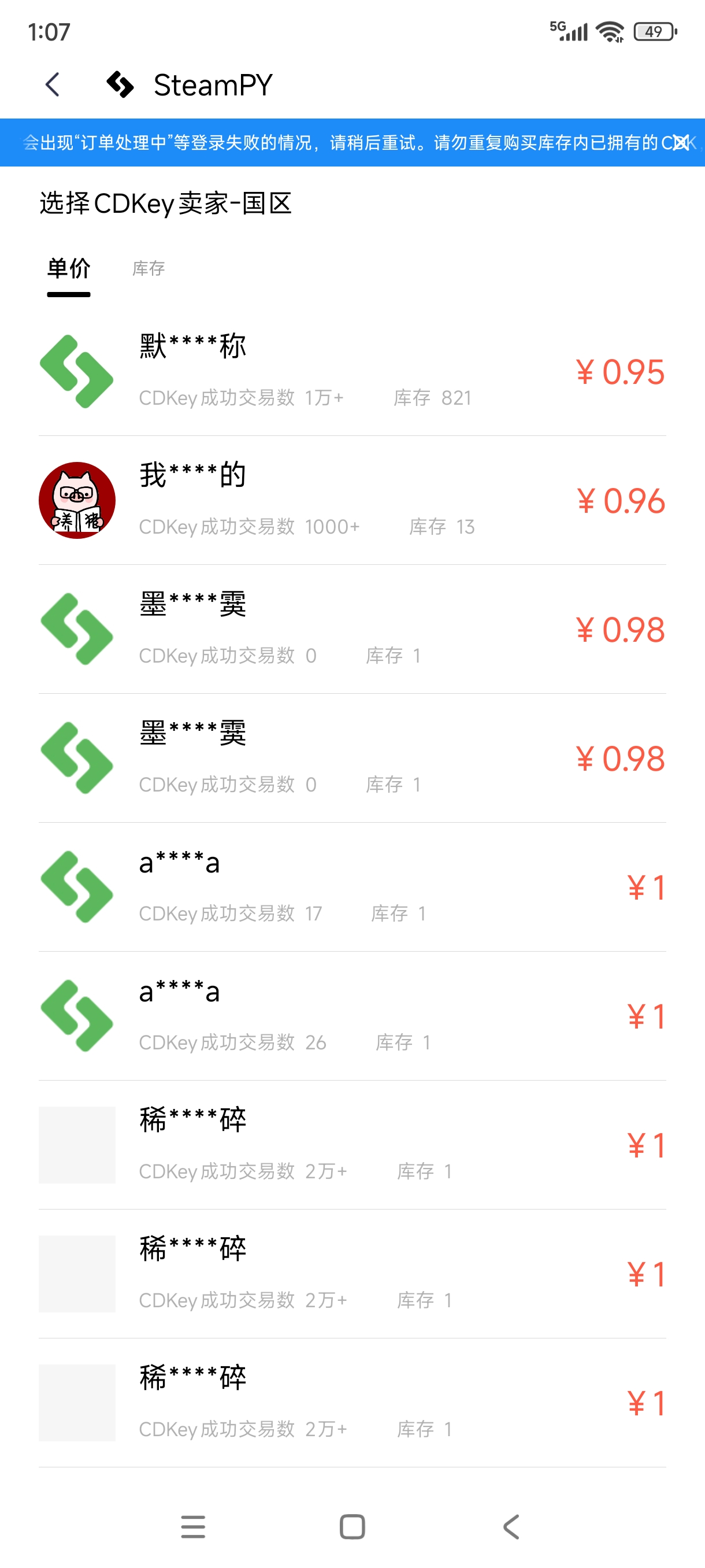
Task: Tap the SteamPY logo icon in header
Action: point(121,84)
